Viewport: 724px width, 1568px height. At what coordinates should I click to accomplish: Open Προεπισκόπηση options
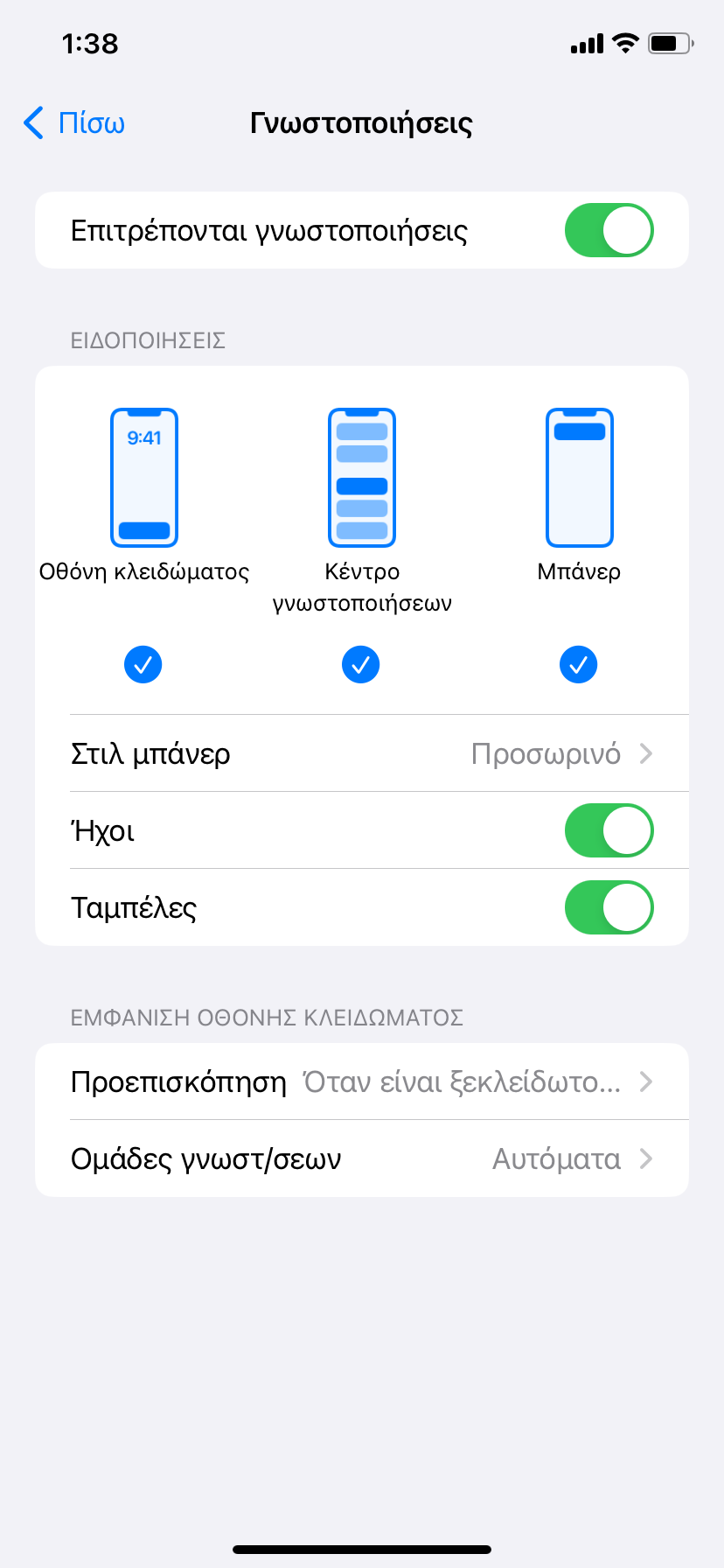[362, 1081]
